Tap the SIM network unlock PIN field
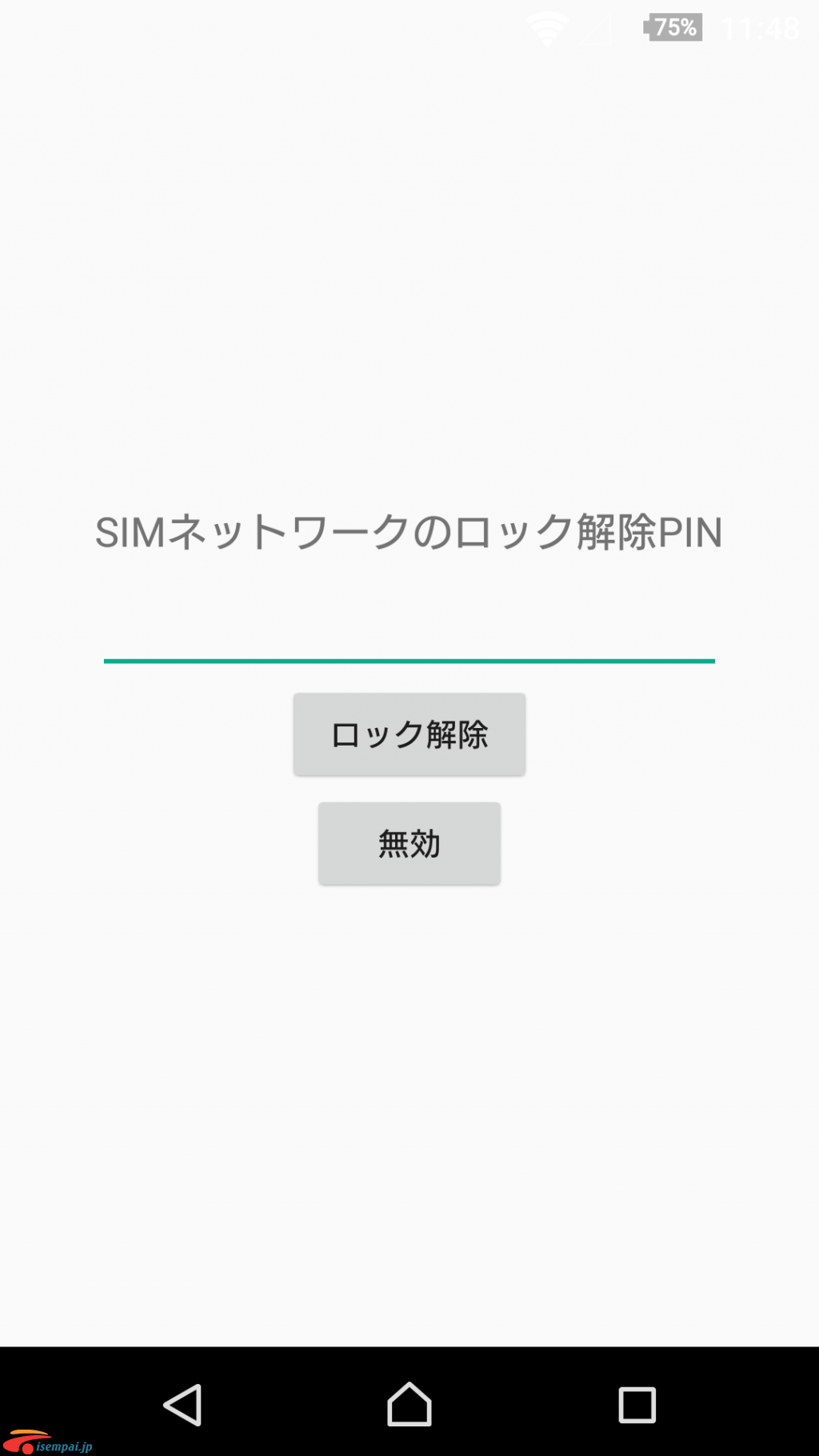The width and height of the screenshot is (819, 1456). pyautogui.click(x=409, y=632)
